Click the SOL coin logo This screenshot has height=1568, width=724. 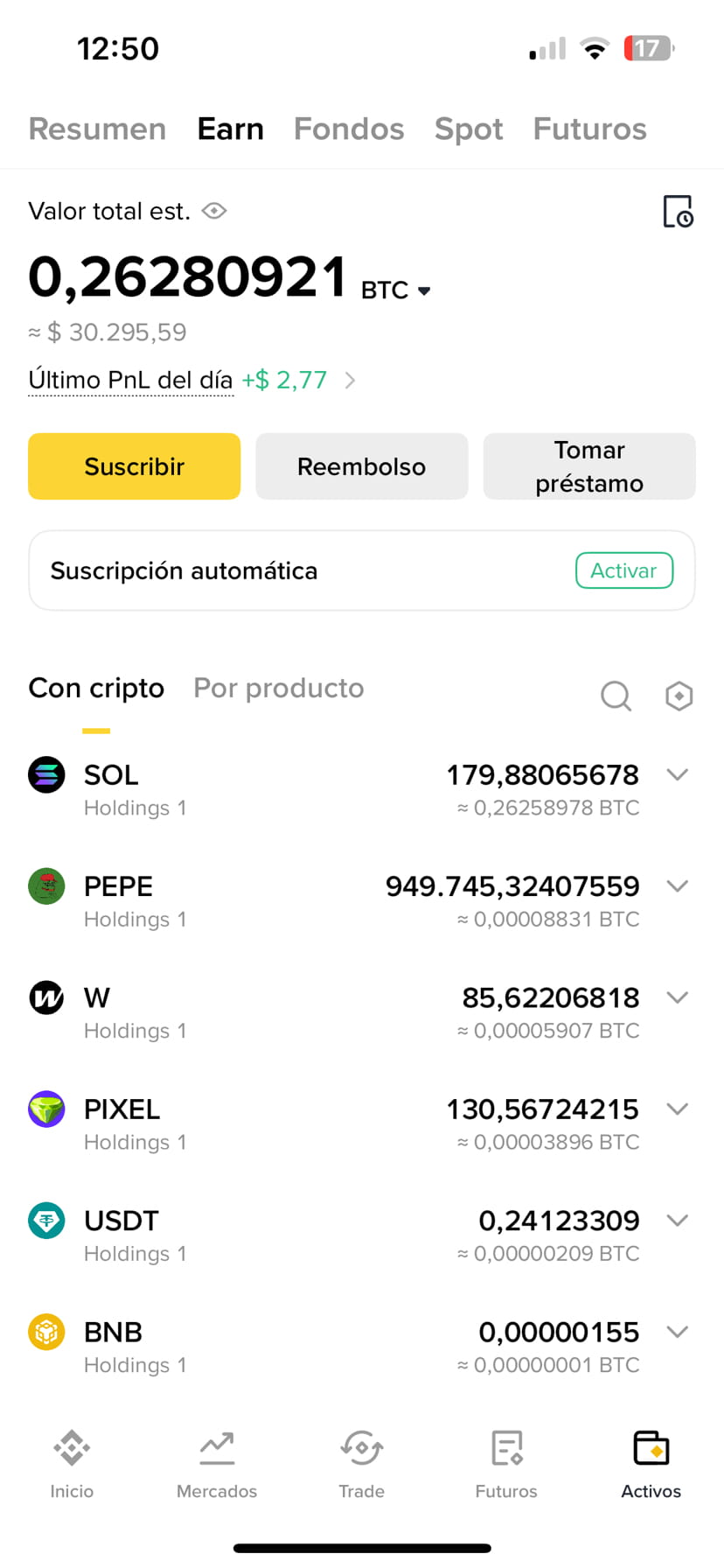coord(45,774)
